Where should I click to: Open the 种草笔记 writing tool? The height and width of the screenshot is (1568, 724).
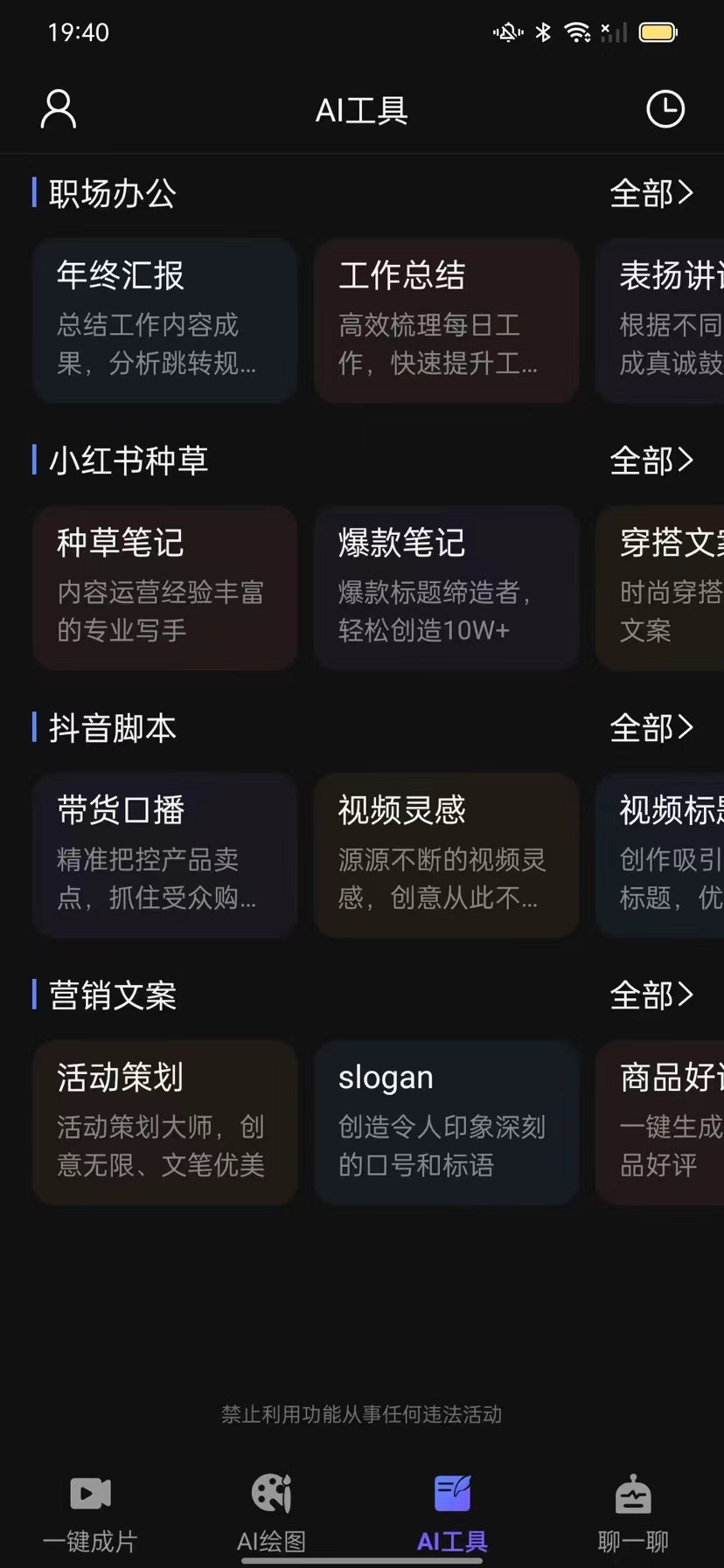[164, 587]
